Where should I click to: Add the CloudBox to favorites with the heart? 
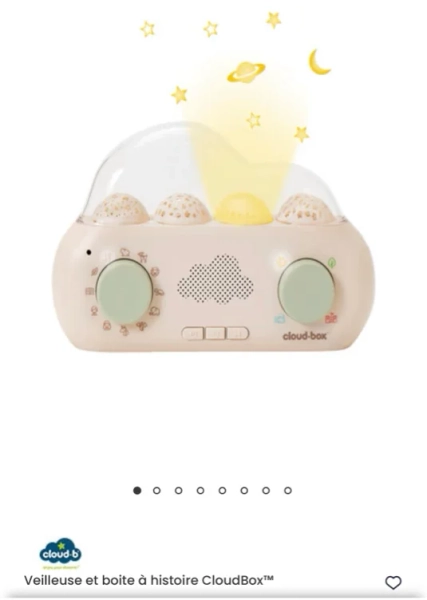click(x=393, y=583)
